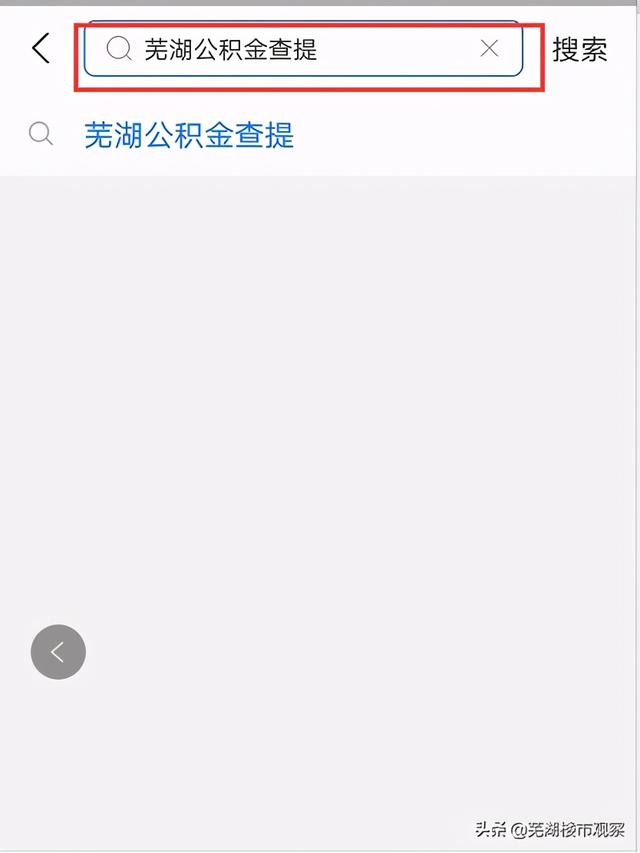Select the 芜湖公积金查提 search suggestion

pyautogui.click(x=189, y=135)
